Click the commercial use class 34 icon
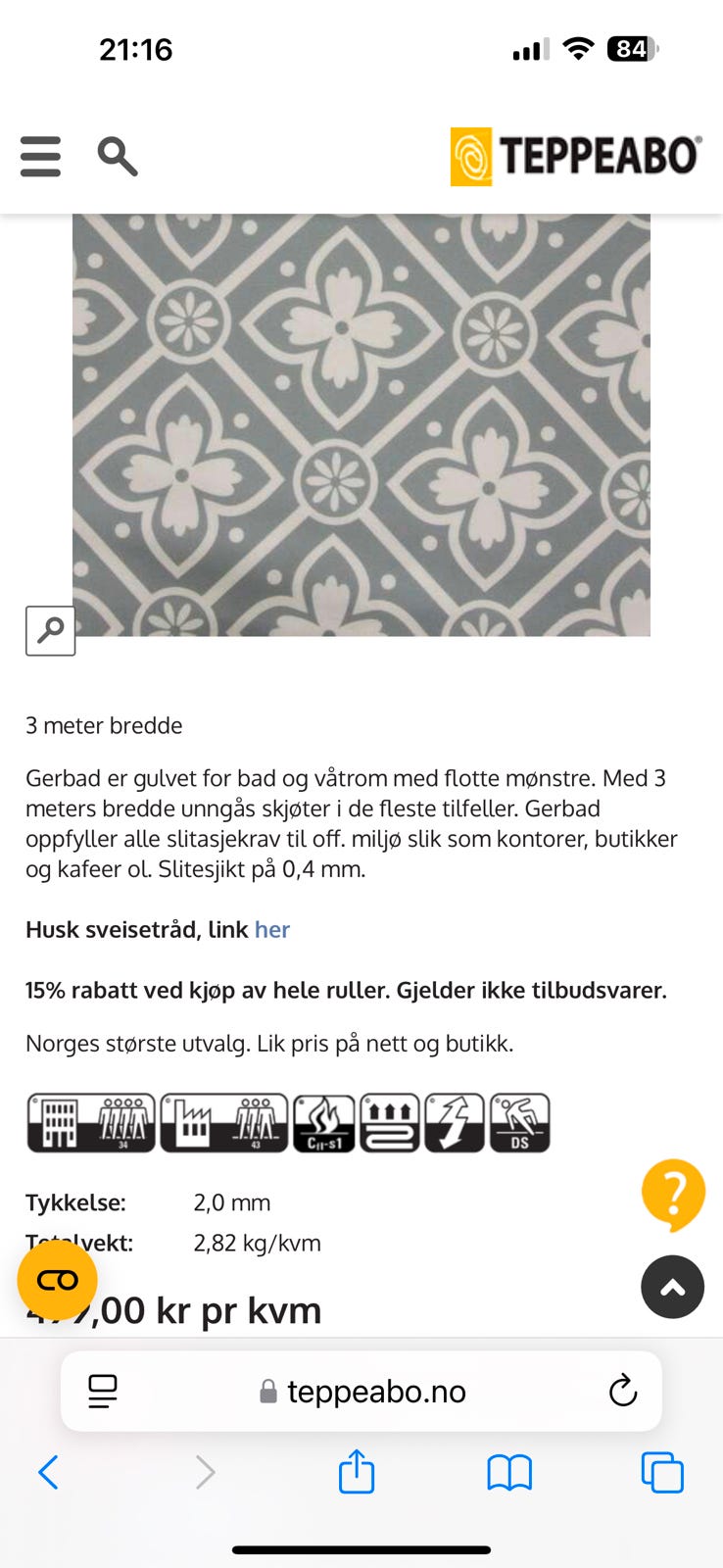Image resolution: width=723 pixels, height=1568 pixels. click(x=92, y=1122)
